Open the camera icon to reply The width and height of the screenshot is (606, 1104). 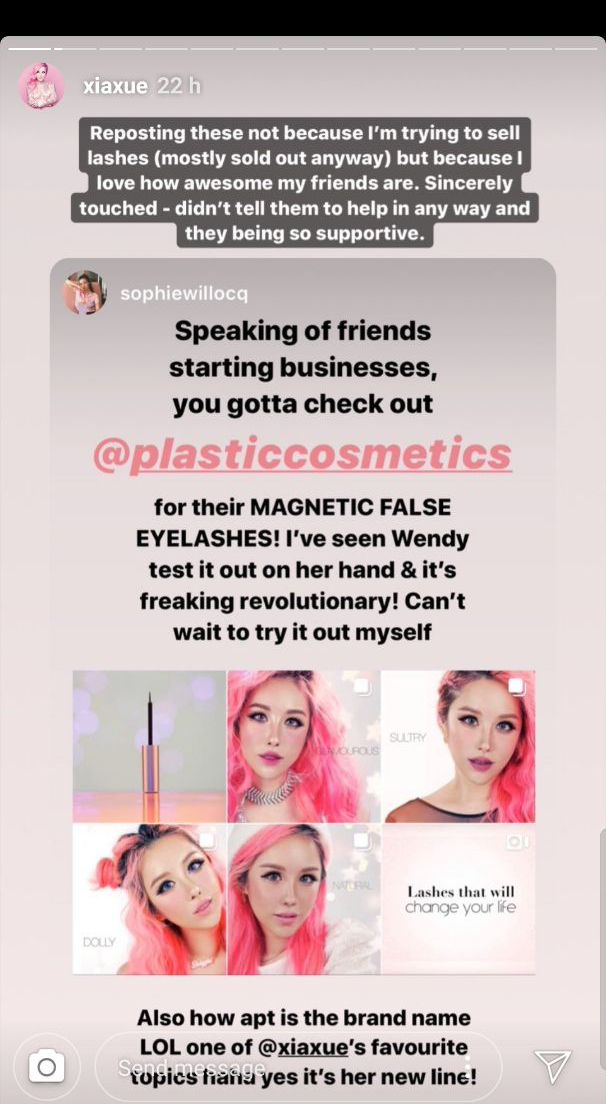coord(46,1067)
